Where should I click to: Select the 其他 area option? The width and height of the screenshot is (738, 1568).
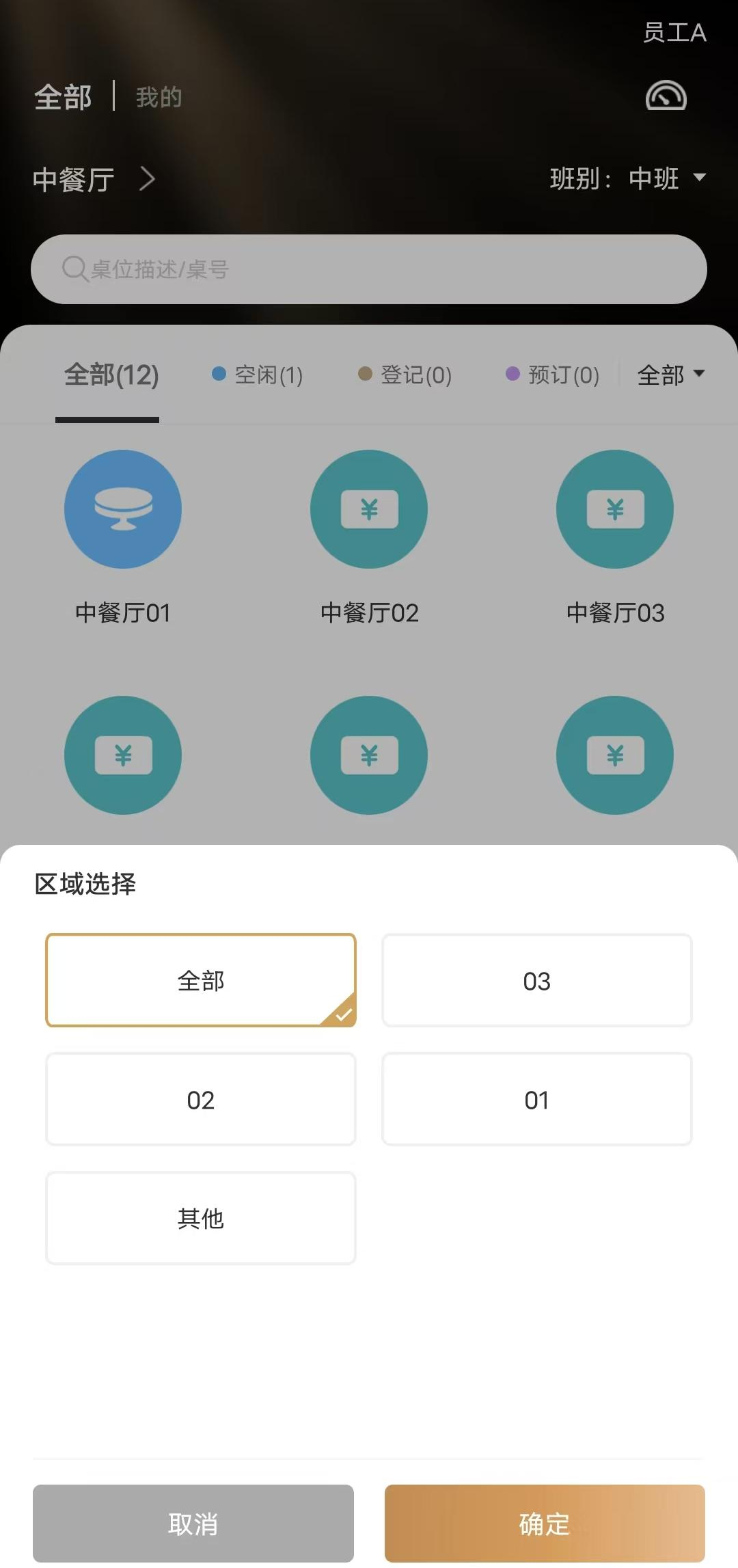click(x=201, y=1218)
